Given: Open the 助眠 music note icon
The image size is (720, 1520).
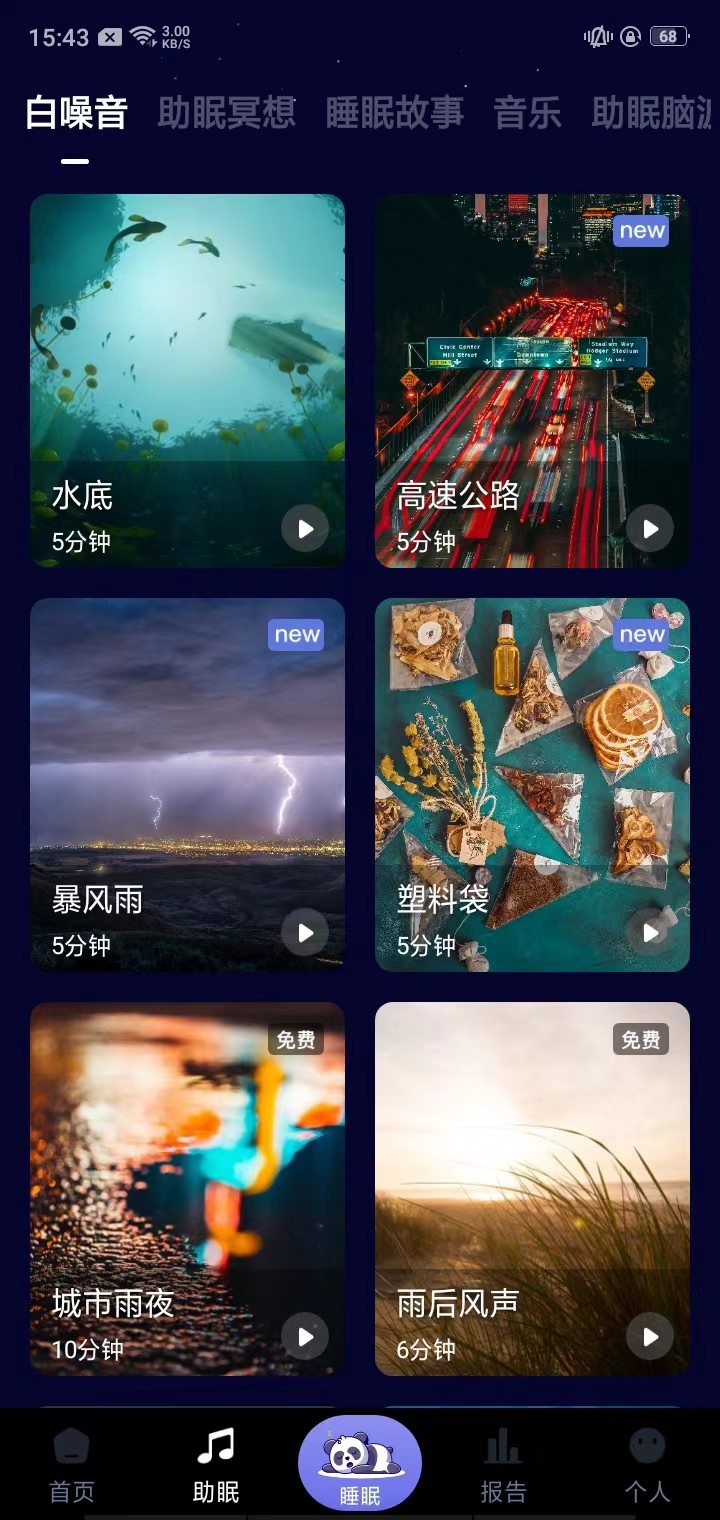Looking at the screenshot, I should pos(215,1447).
